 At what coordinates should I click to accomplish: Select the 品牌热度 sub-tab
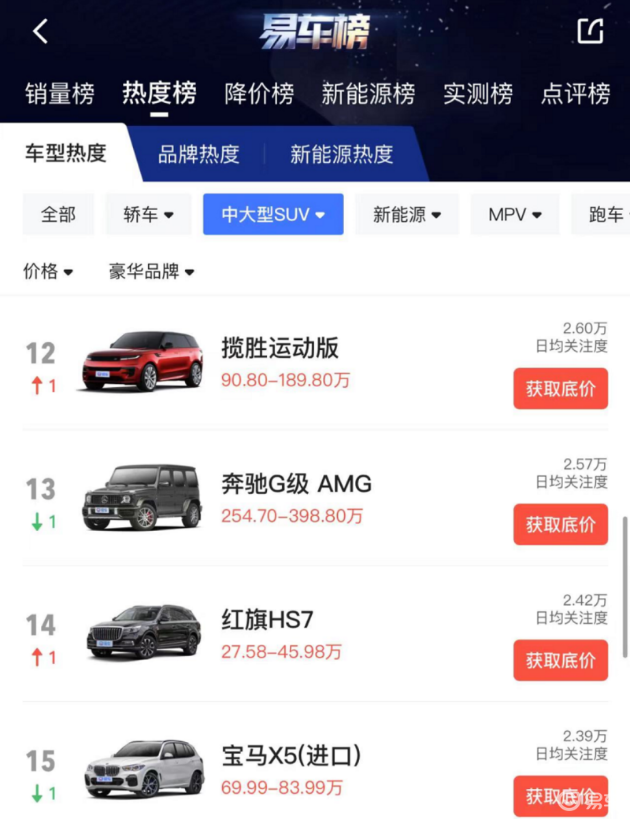tap(199, 155)
